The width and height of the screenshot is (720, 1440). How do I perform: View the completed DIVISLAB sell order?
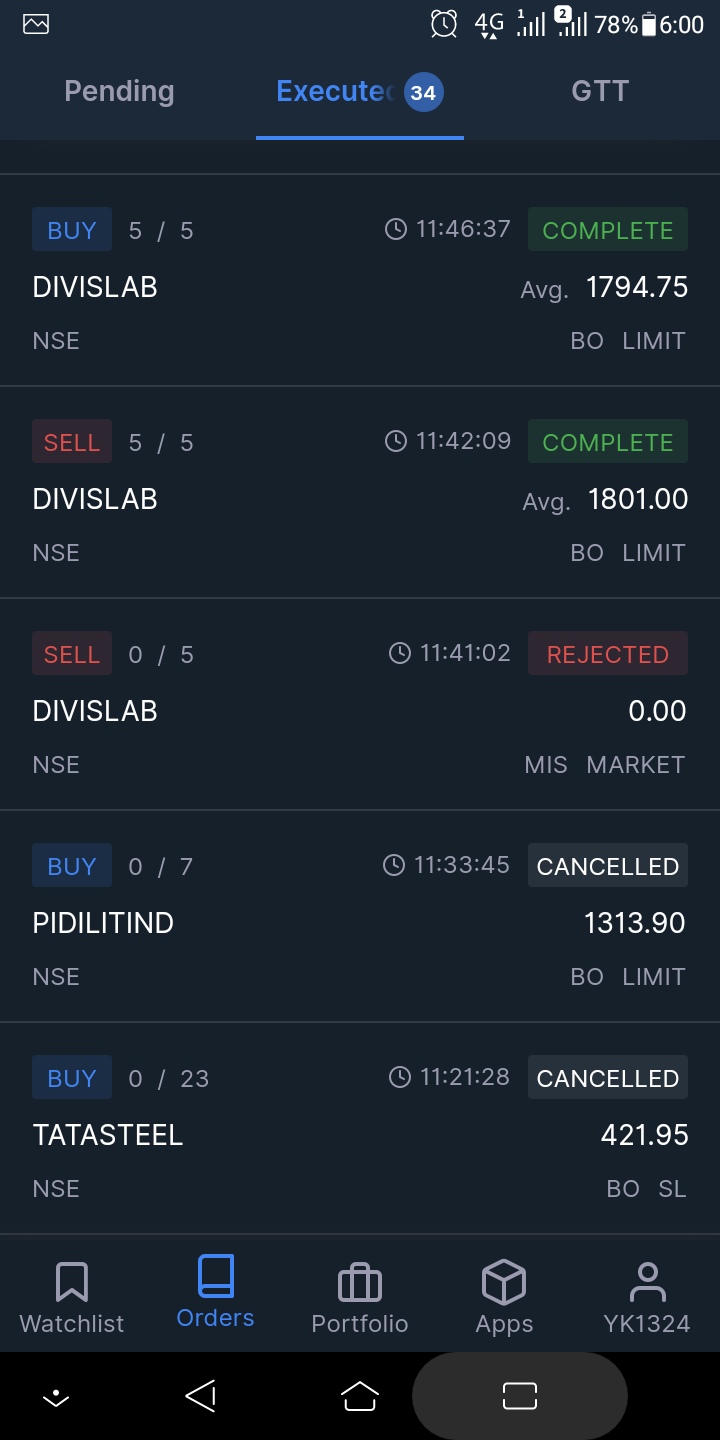[360, 497]
